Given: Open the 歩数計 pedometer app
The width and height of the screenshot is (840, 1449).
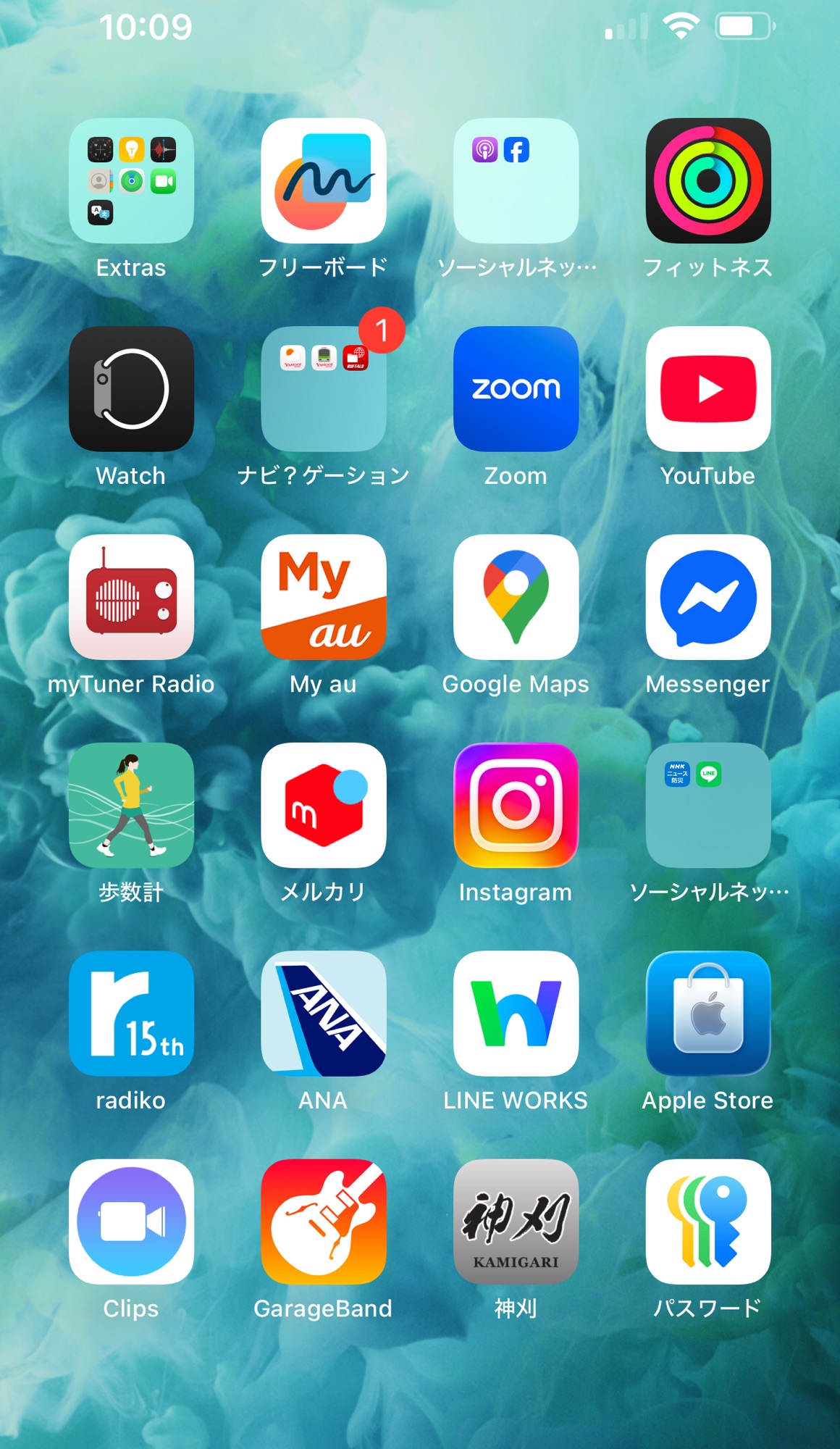Looking at the screenshot, I should 131,805.
